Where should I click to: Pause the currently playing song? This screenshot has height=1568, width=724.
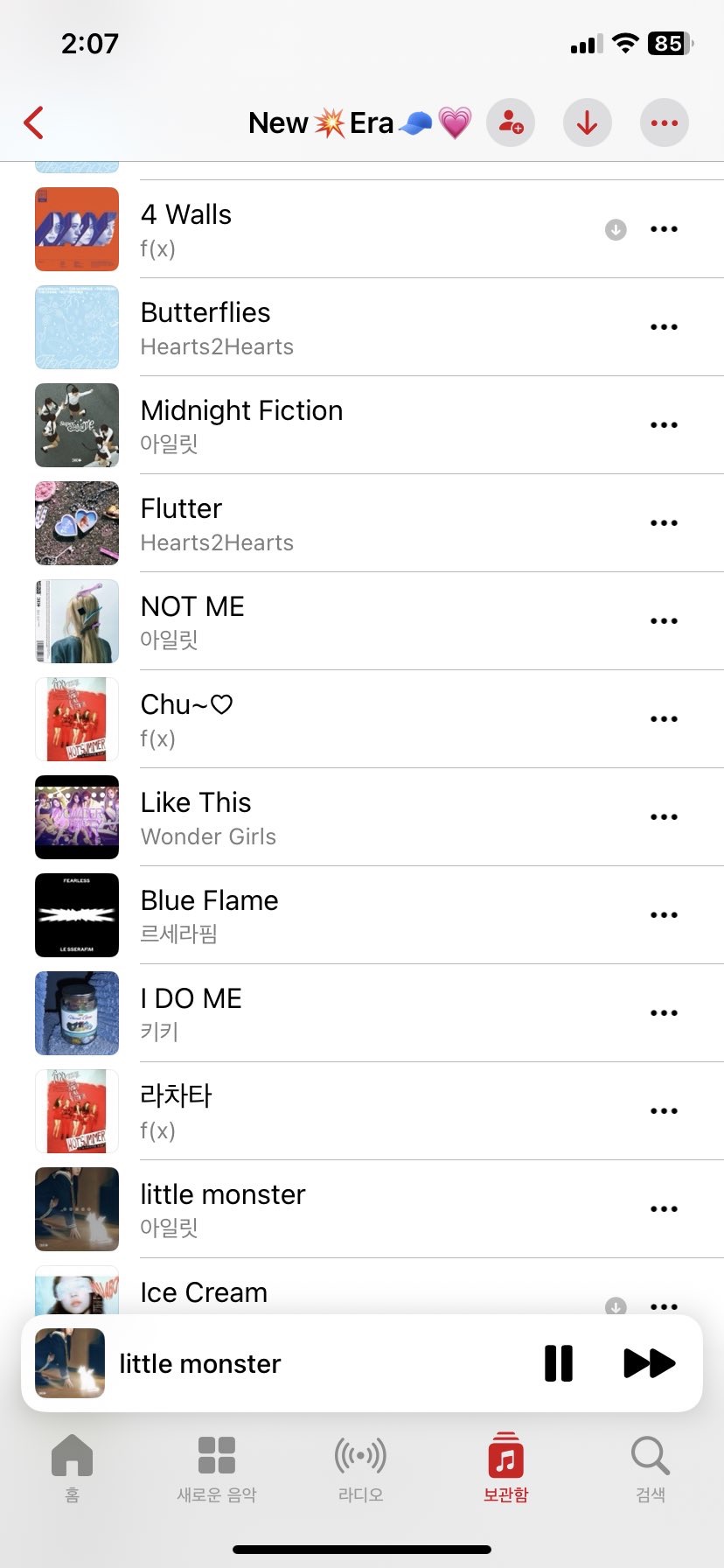point(559,1363)
